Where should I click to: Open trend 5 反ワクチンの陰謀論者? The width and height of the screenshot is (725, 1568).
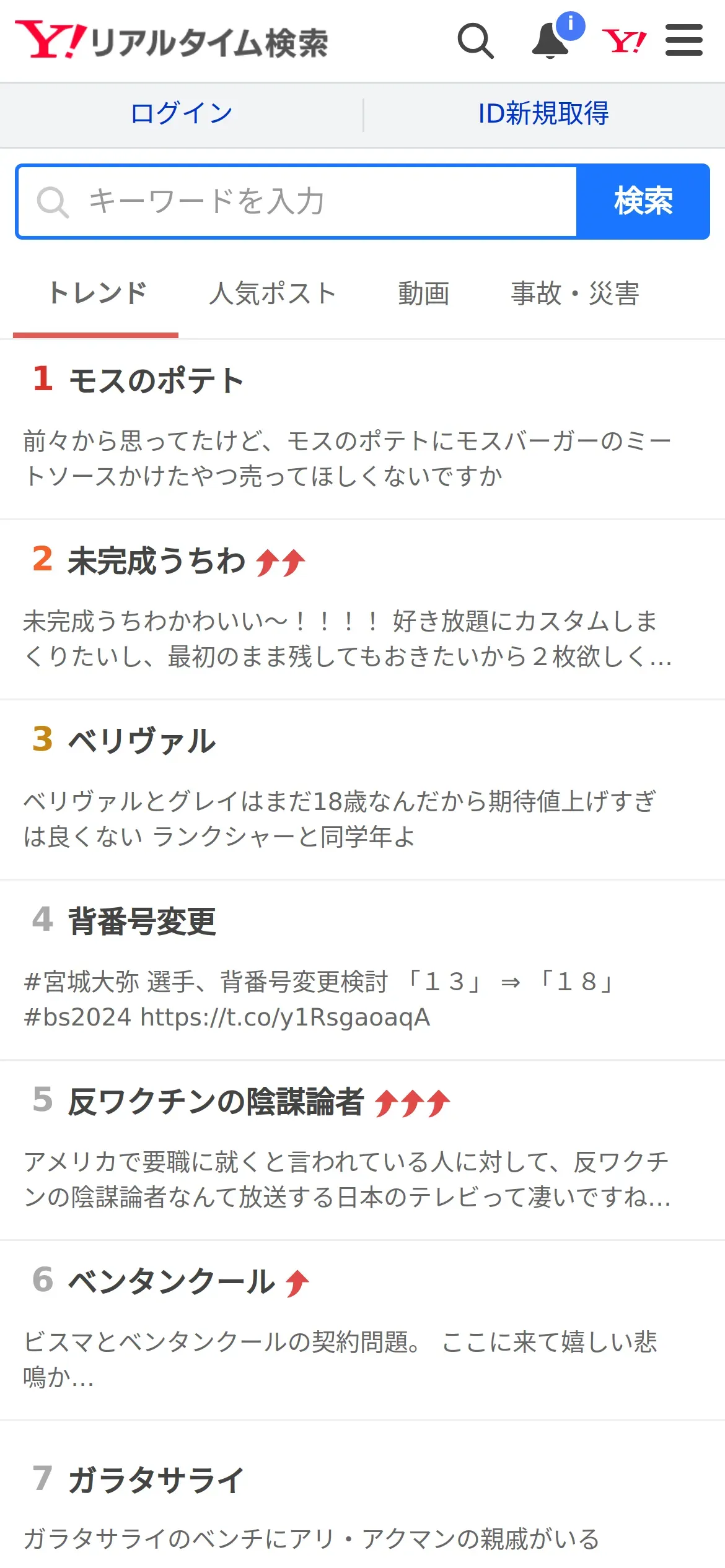pyautogui.click(x=362, y=1150)
